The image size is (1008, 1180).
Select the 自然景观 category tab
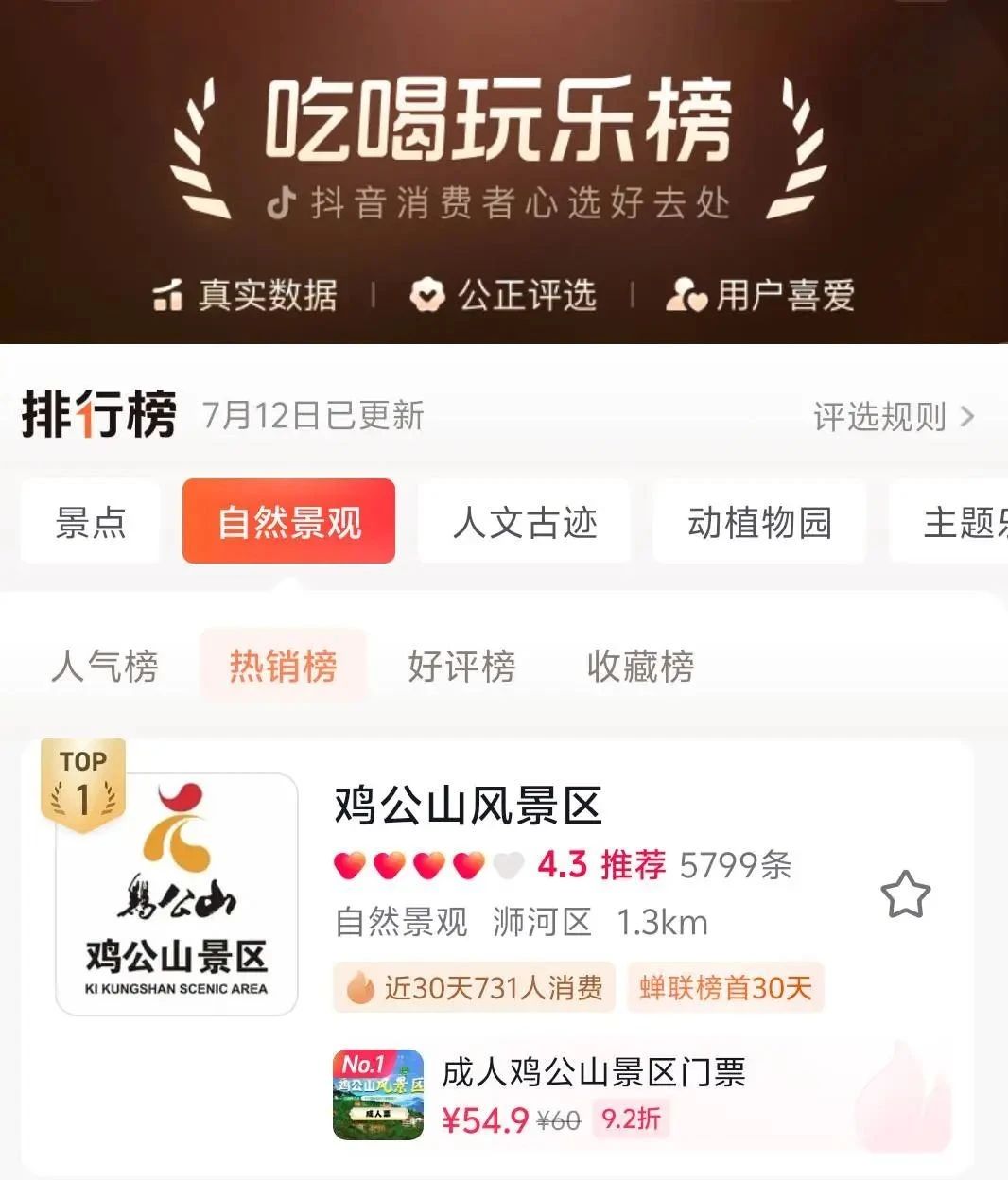[x=288, y=522]
